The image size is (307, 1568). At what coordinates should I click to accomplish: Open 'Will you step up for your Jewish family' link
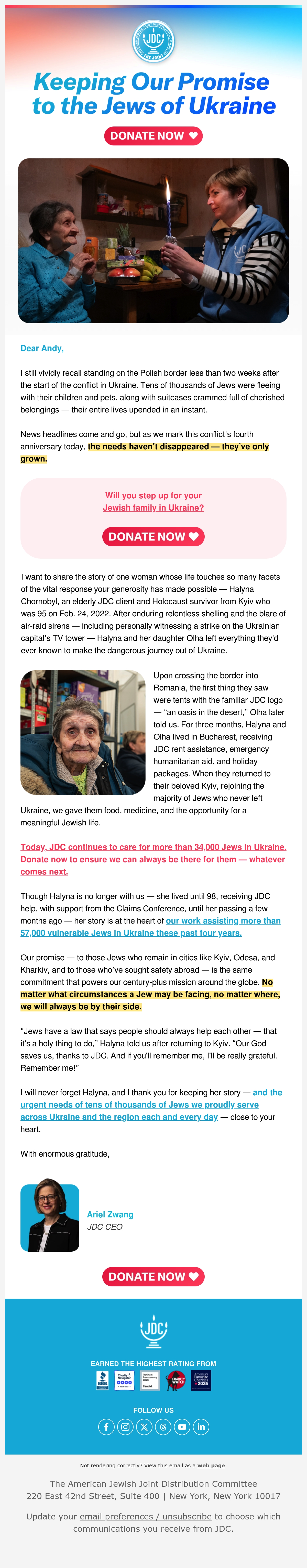(x=153, y=502)
